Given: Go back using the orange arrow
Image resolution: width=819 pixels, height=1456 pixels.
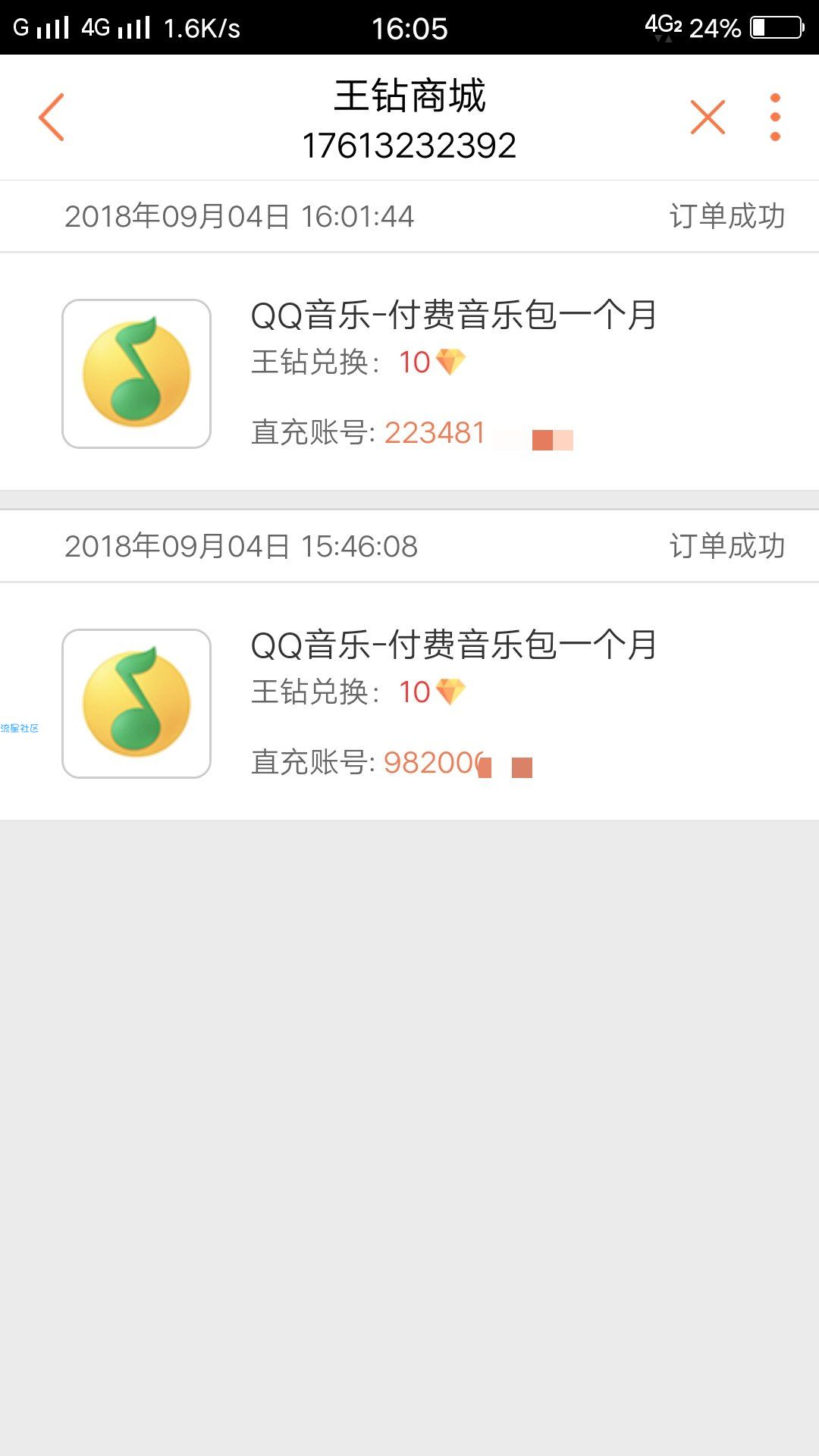Looking at the screenshot, I should click(x=52, y=117).
